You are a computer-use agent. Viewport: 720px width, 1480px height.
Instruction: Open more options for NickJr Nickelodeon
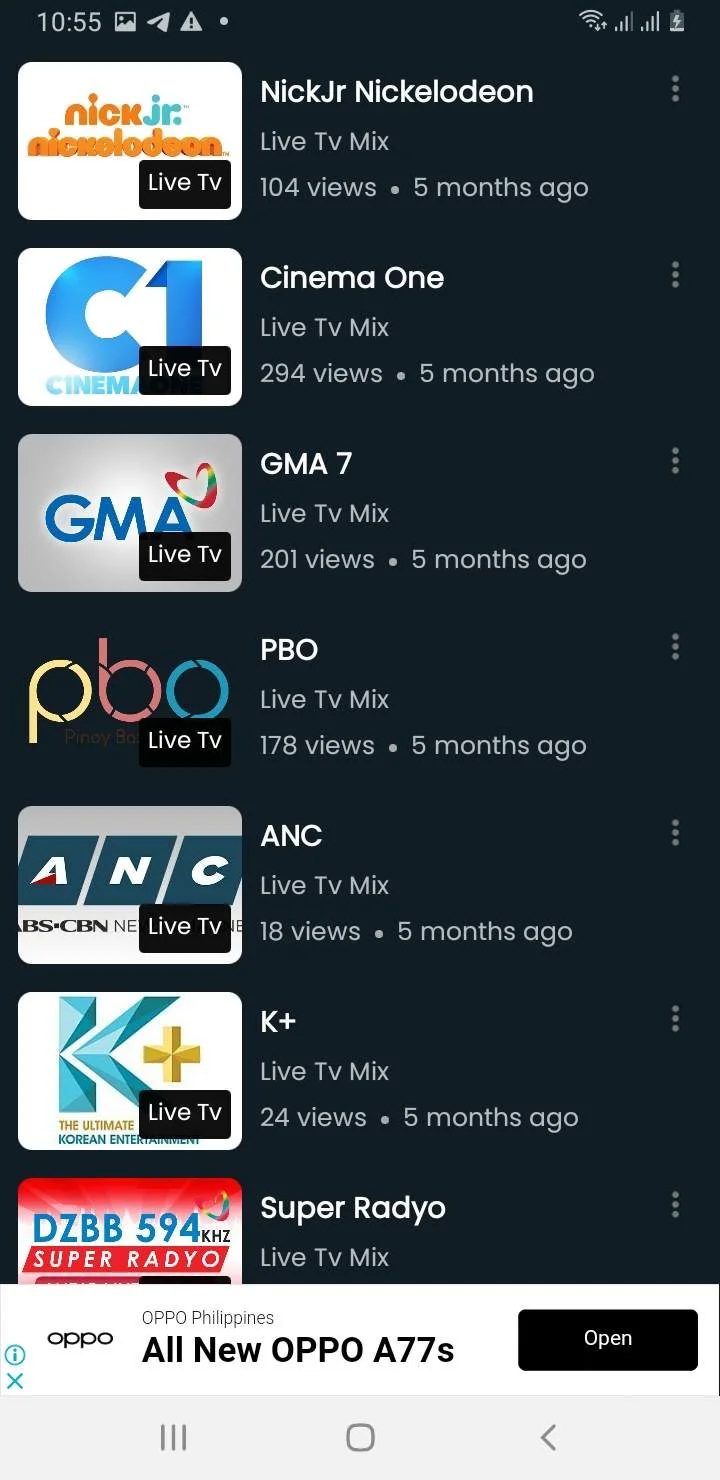click(x=676, y=89)
